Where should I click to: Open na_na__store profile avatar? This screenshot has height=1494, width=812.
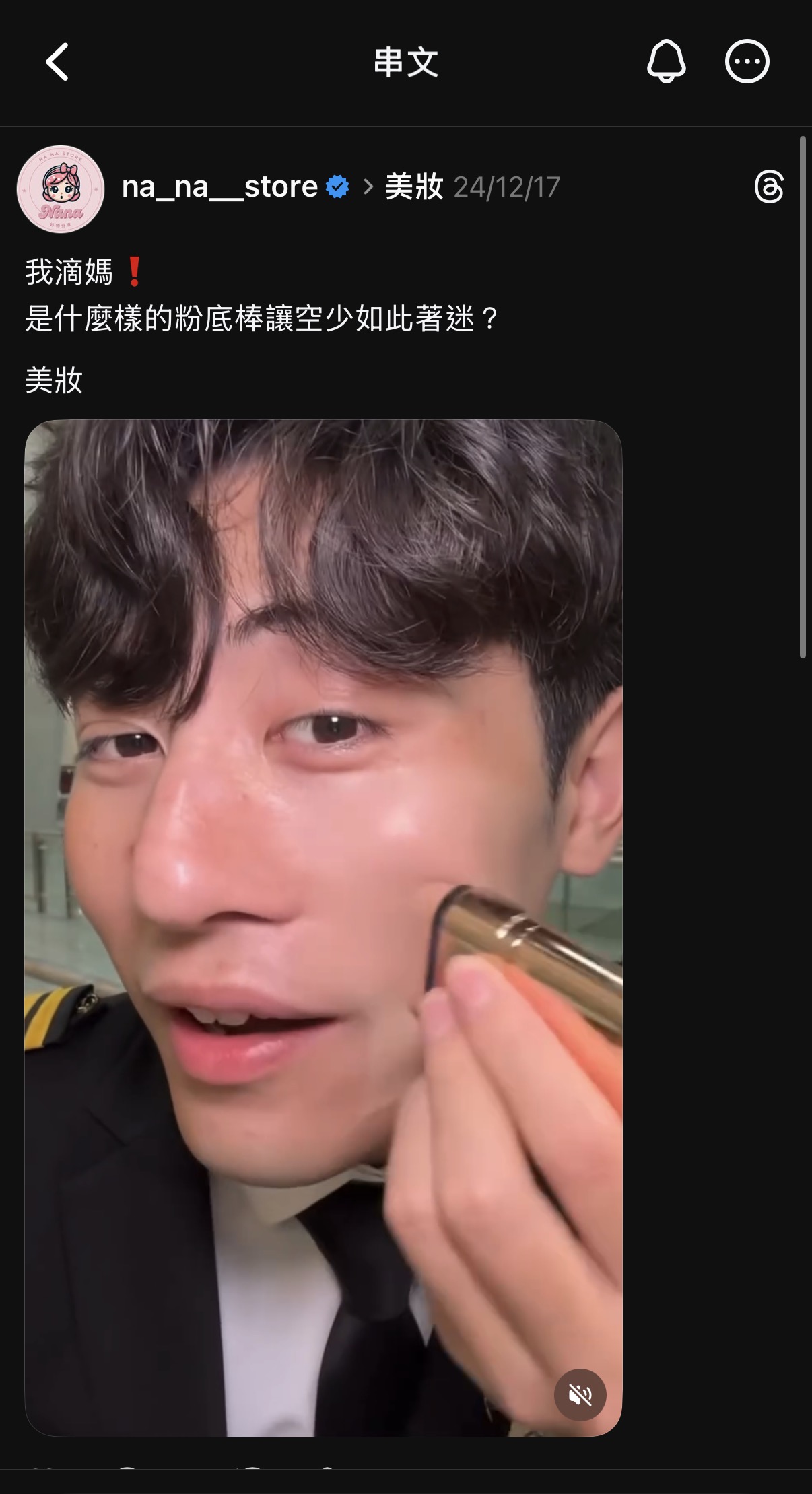(x=61, y=189)
